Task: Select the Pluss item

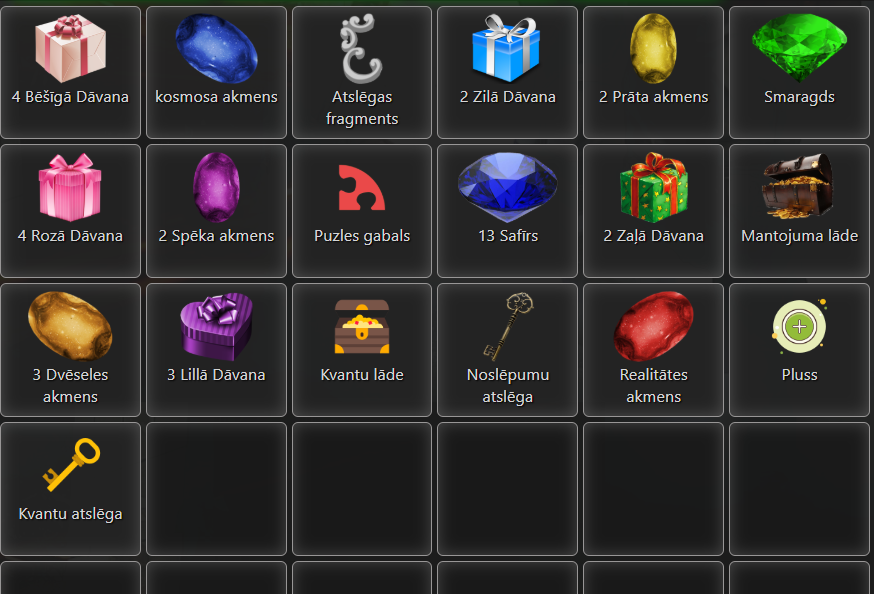Action: click(x=799, y=350)
